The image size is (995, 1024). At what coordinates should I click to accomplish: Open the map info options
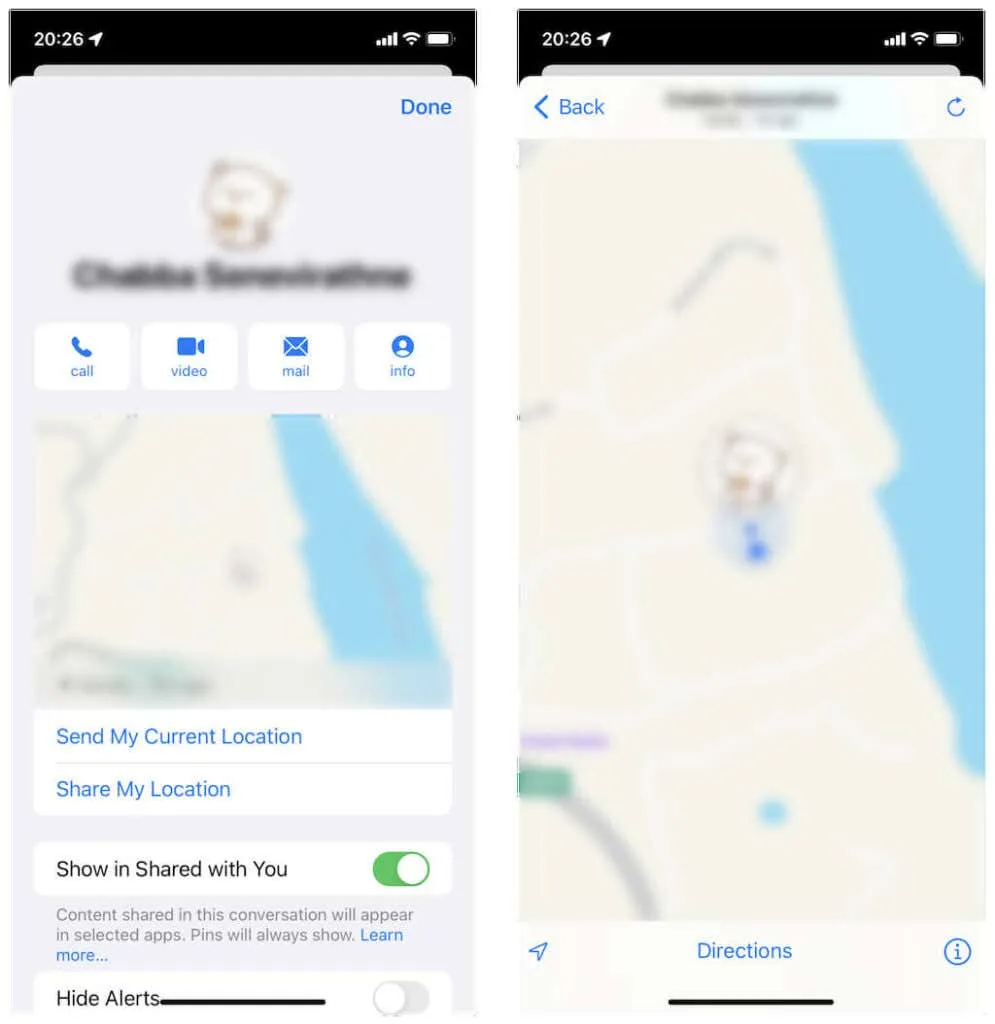[x=957, y=951]
